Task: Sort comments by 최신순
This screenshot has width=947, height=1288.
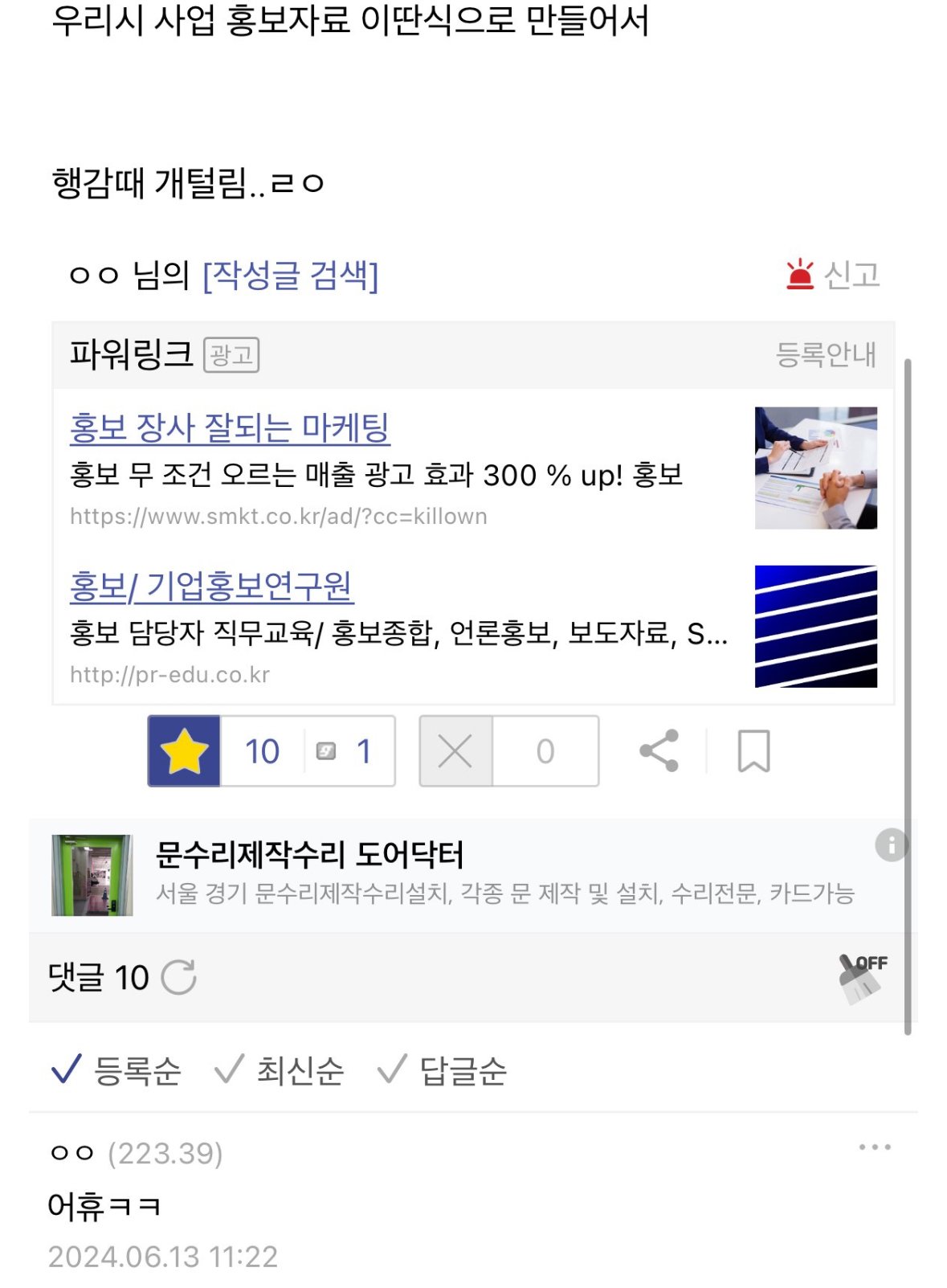Action: tap(280, 1070)
